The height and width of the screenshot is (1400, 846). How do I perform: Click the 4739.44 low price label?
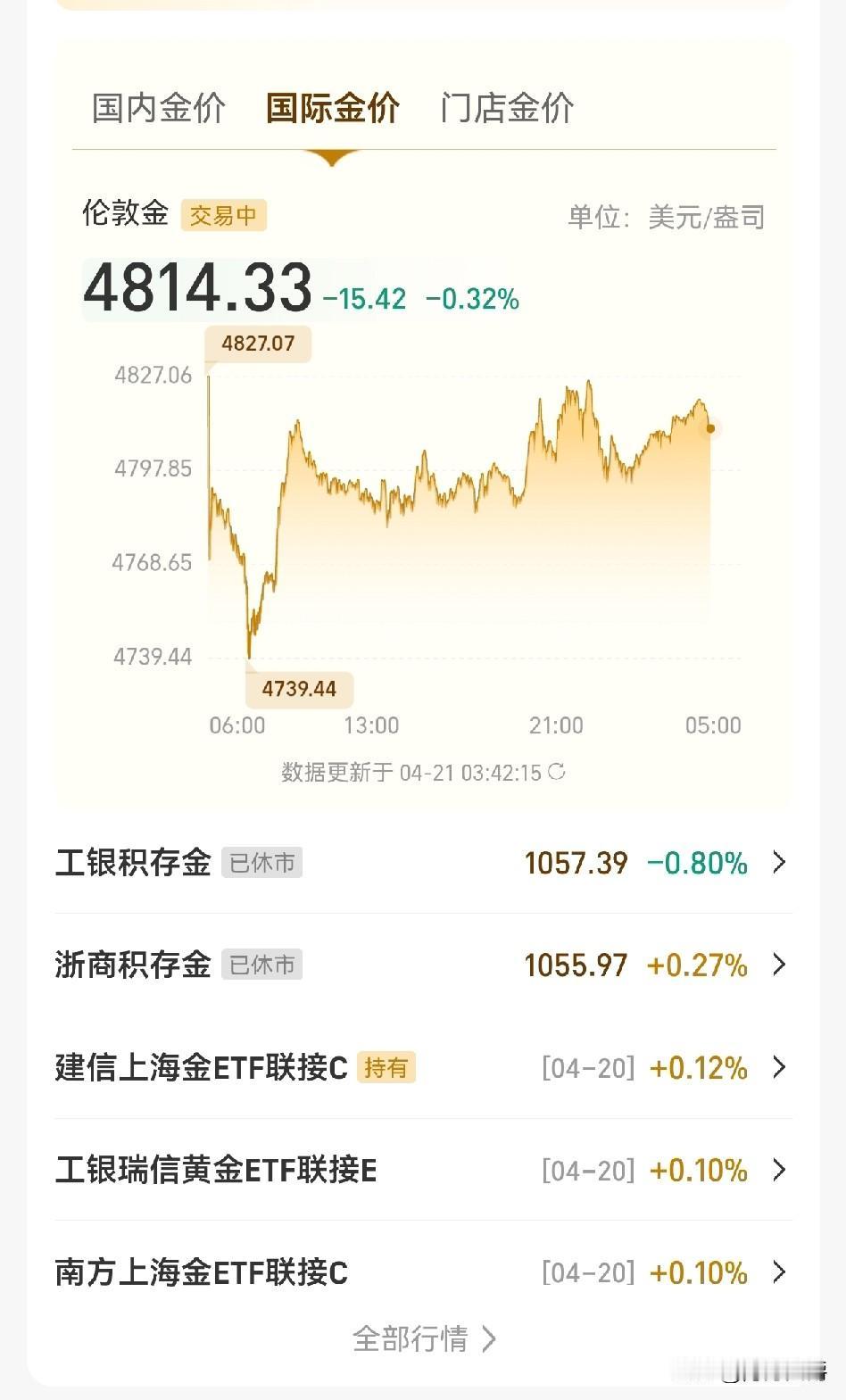pyautogui.click(x=299, y=688)
